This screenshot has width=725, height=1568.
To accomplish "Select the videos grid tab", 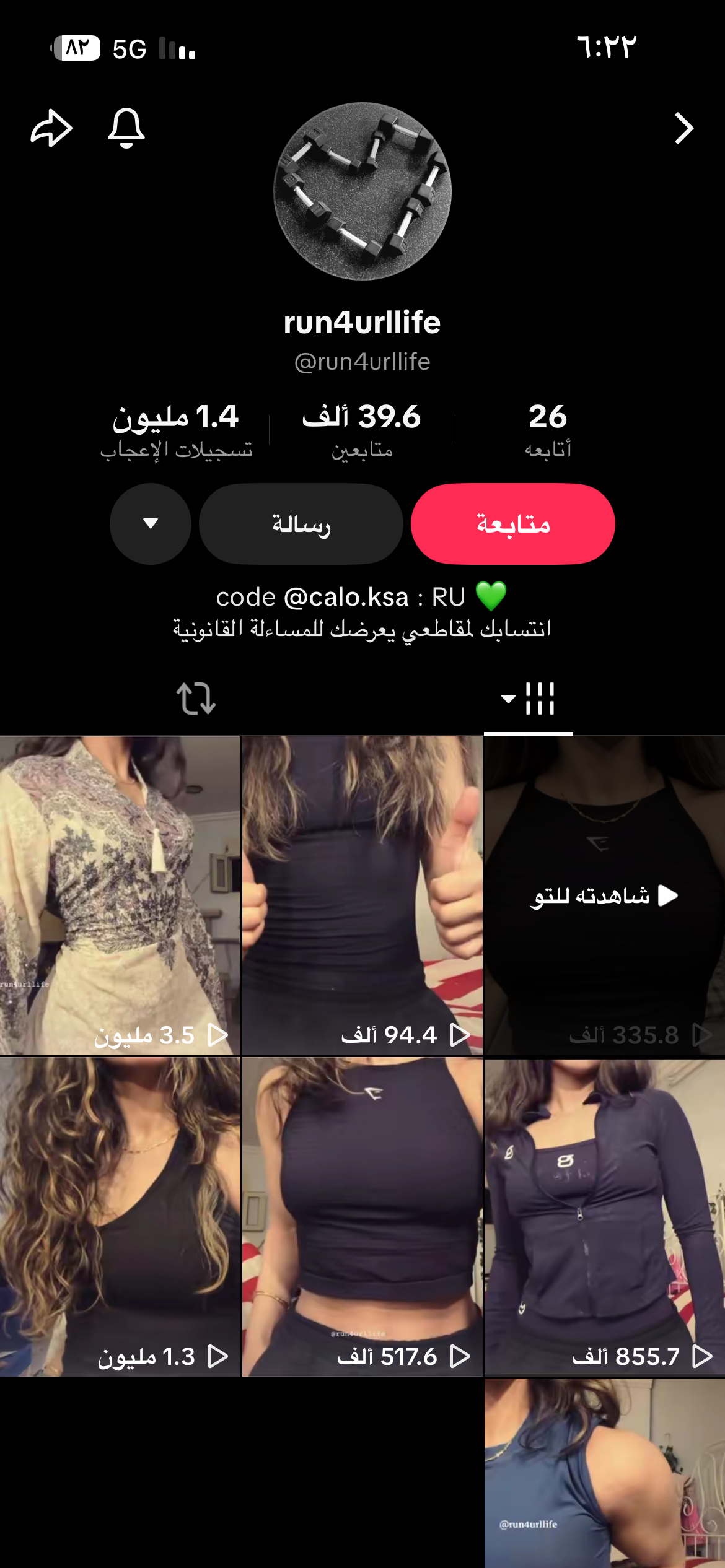I will [529, 699].
